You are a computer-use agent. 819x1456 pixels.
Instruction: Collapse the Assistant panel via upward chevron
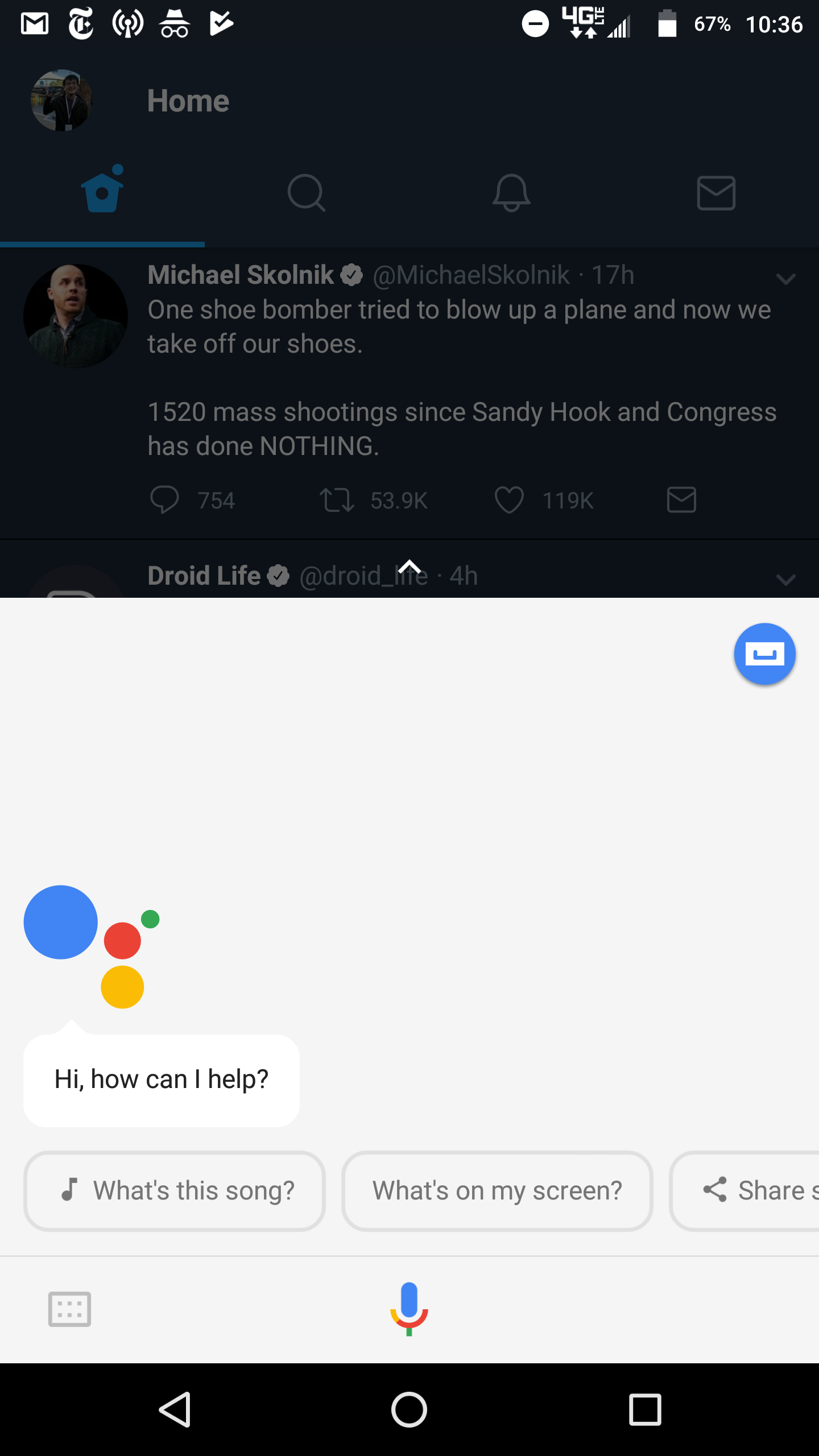(409, 566)
